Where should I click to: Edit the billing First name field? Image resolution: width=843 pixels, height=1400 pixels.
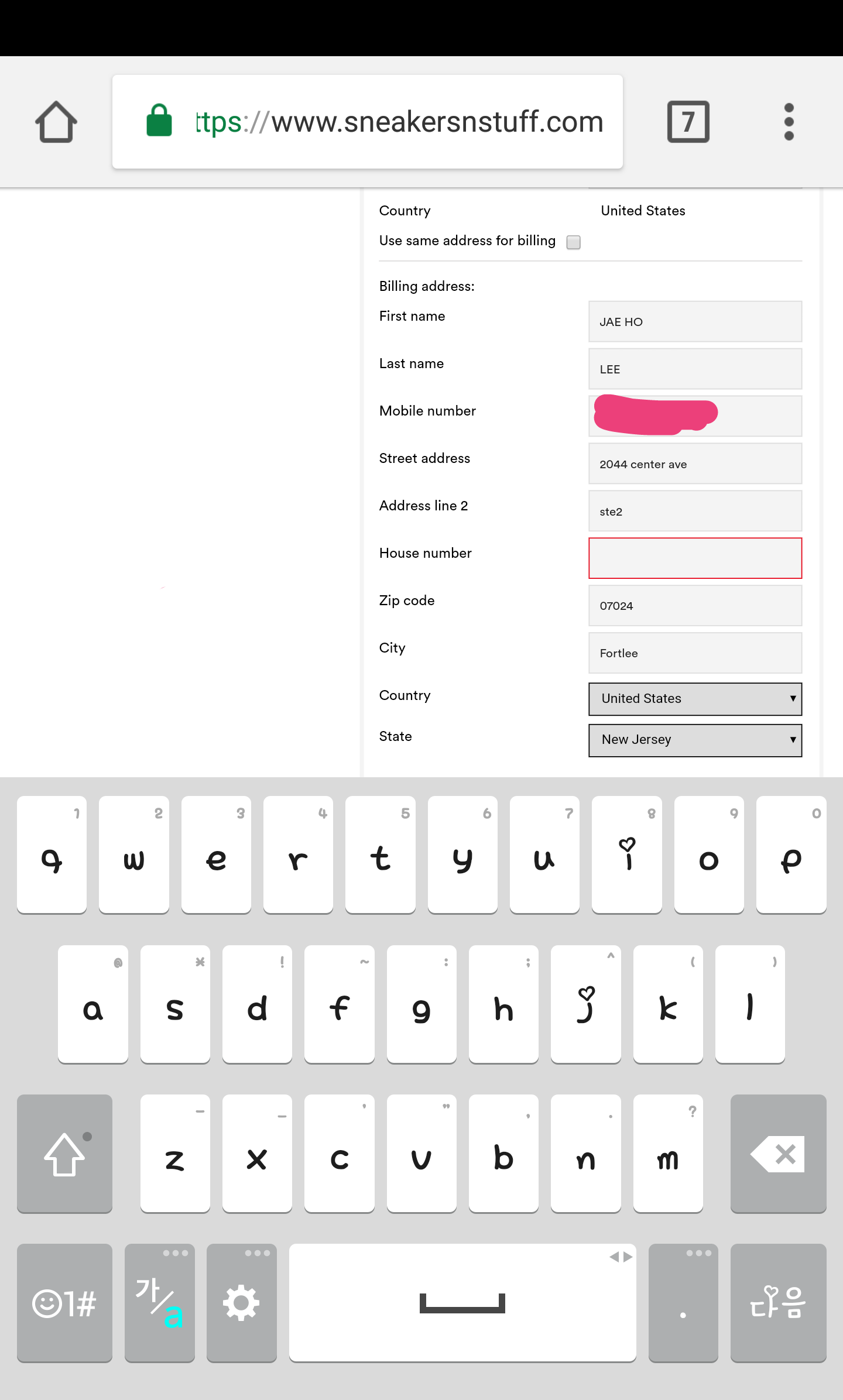695,321
